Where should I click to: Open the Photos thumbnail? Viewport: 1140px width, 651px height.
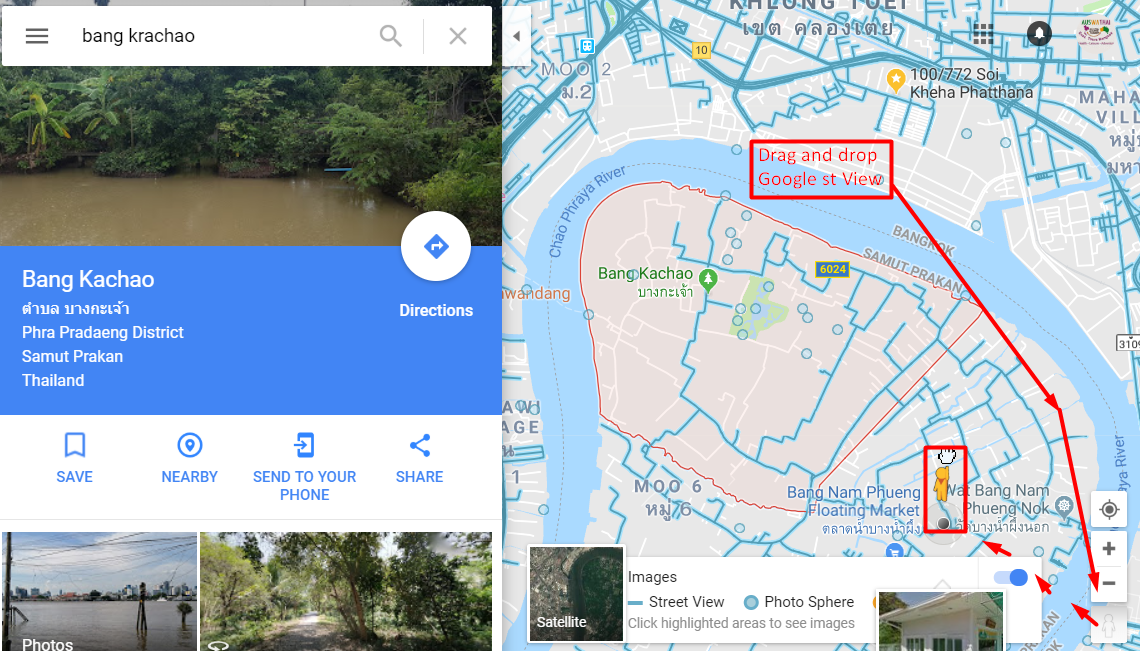click(x=100, y=591)
